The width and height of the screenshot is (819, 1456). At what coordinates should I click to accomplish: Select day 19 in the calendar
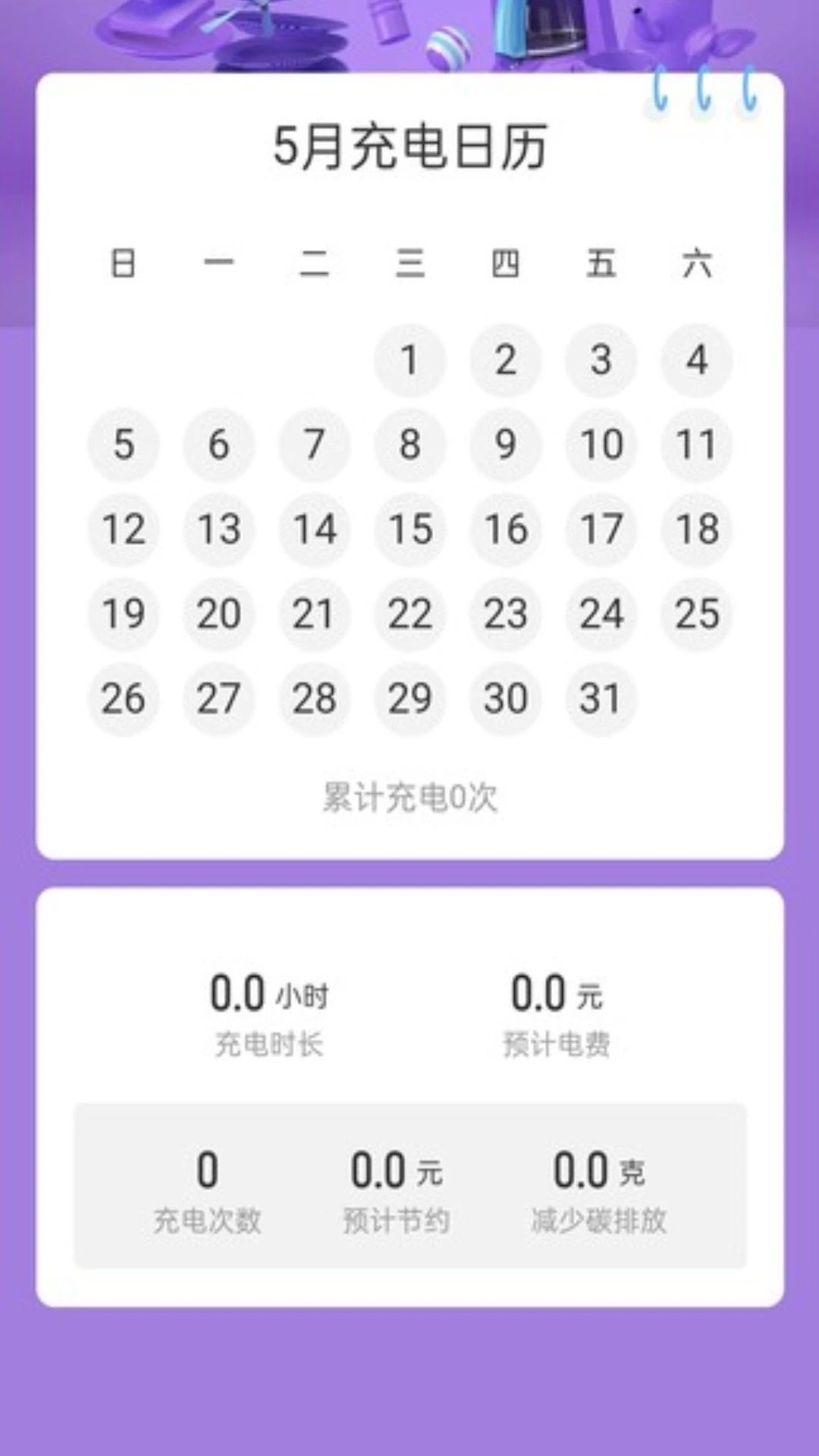[x=124, y=613]
